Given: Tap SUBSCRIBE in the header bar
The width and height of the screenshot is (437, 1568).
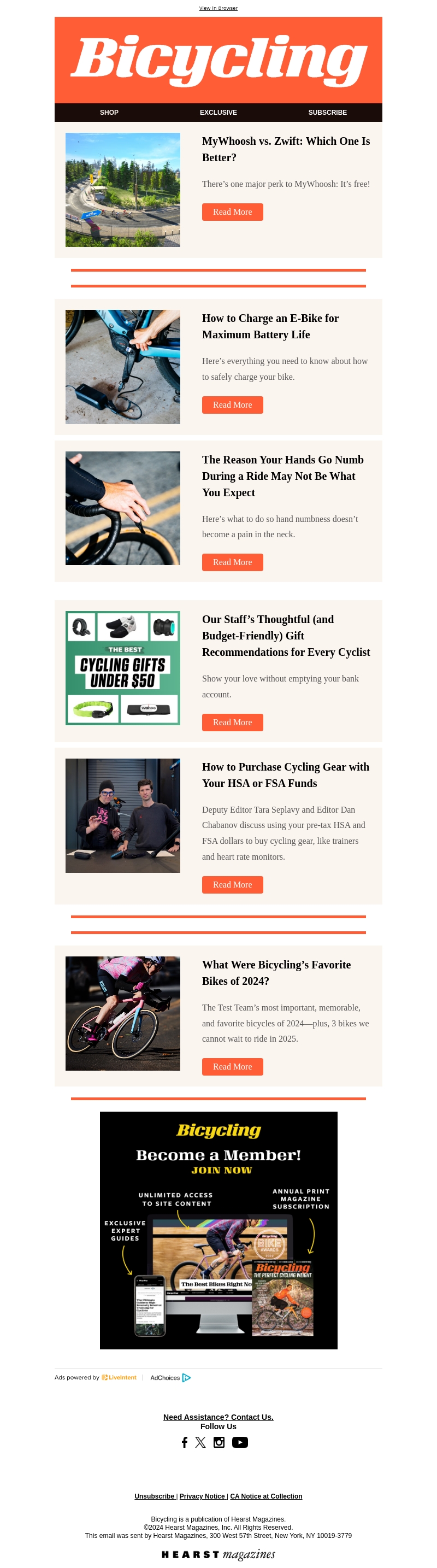Looking at the screenshot, I should pos(327,113).
